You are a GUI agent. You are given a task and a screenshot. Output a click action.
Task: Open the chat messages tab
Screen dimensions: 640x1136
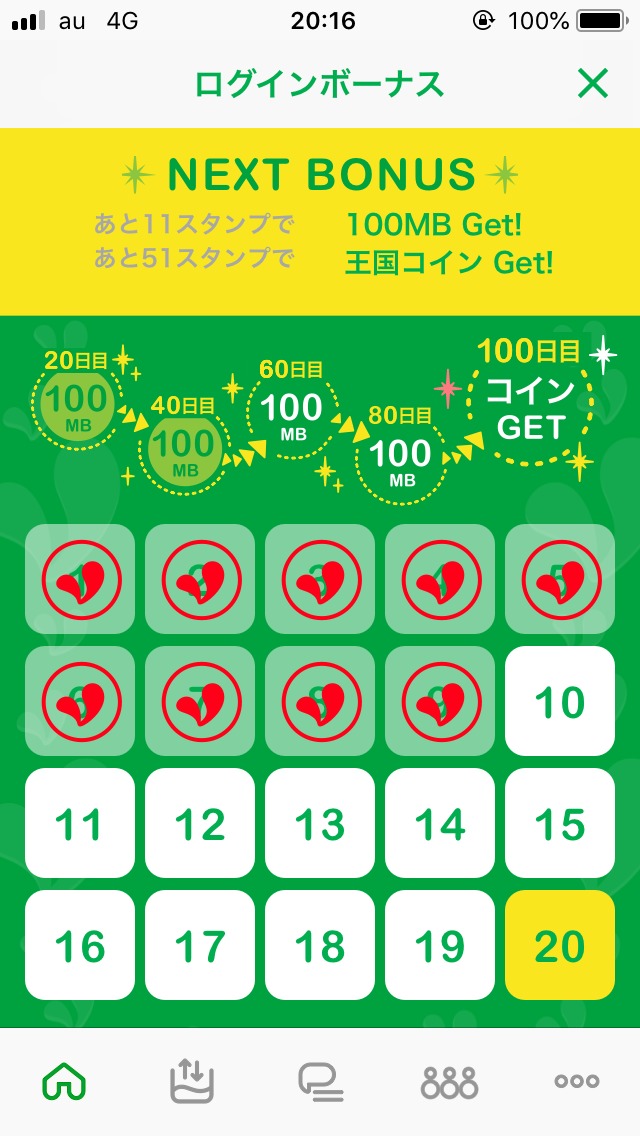point(320,1082)
